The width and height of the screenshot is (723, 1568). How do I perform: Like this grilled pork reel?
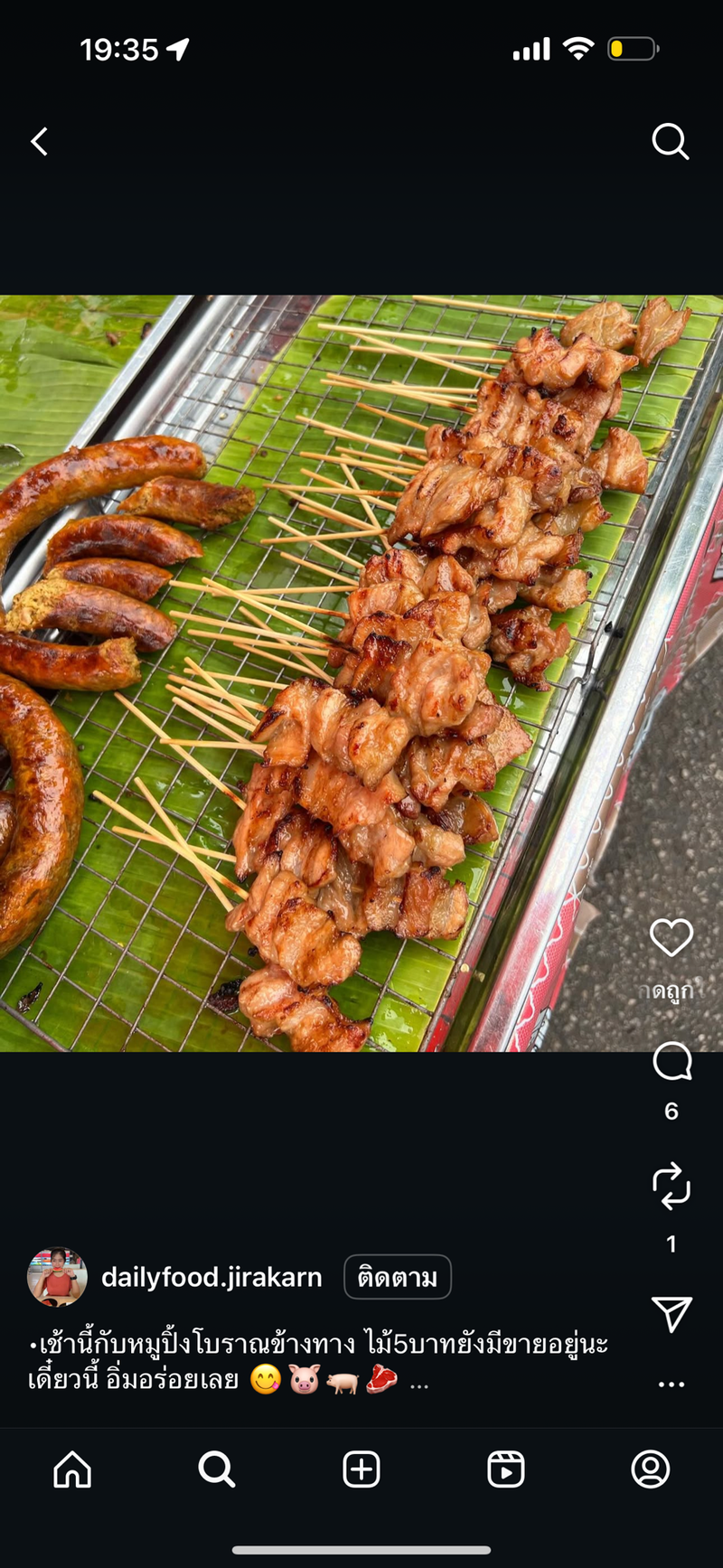671,938
